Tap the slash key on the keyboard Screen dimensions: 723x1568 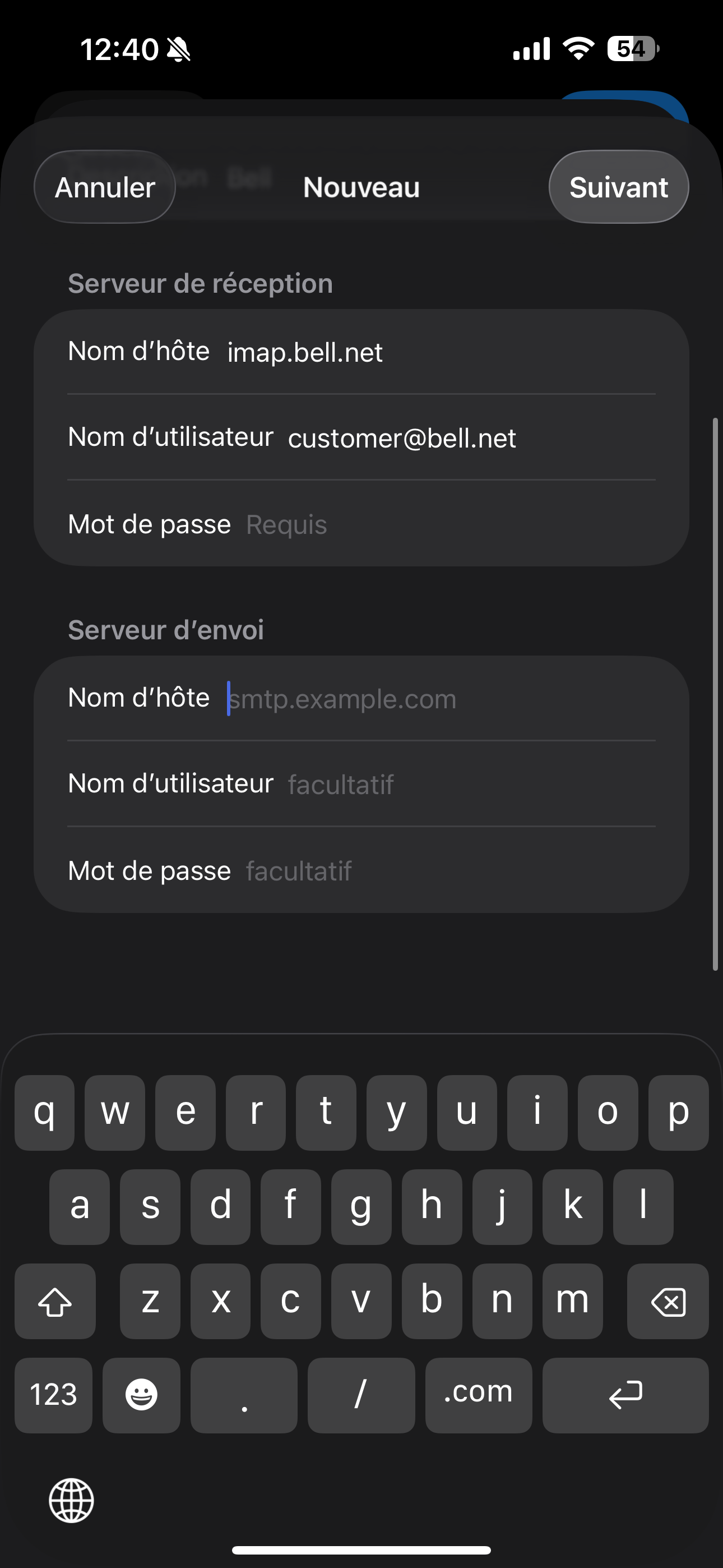360,1395
